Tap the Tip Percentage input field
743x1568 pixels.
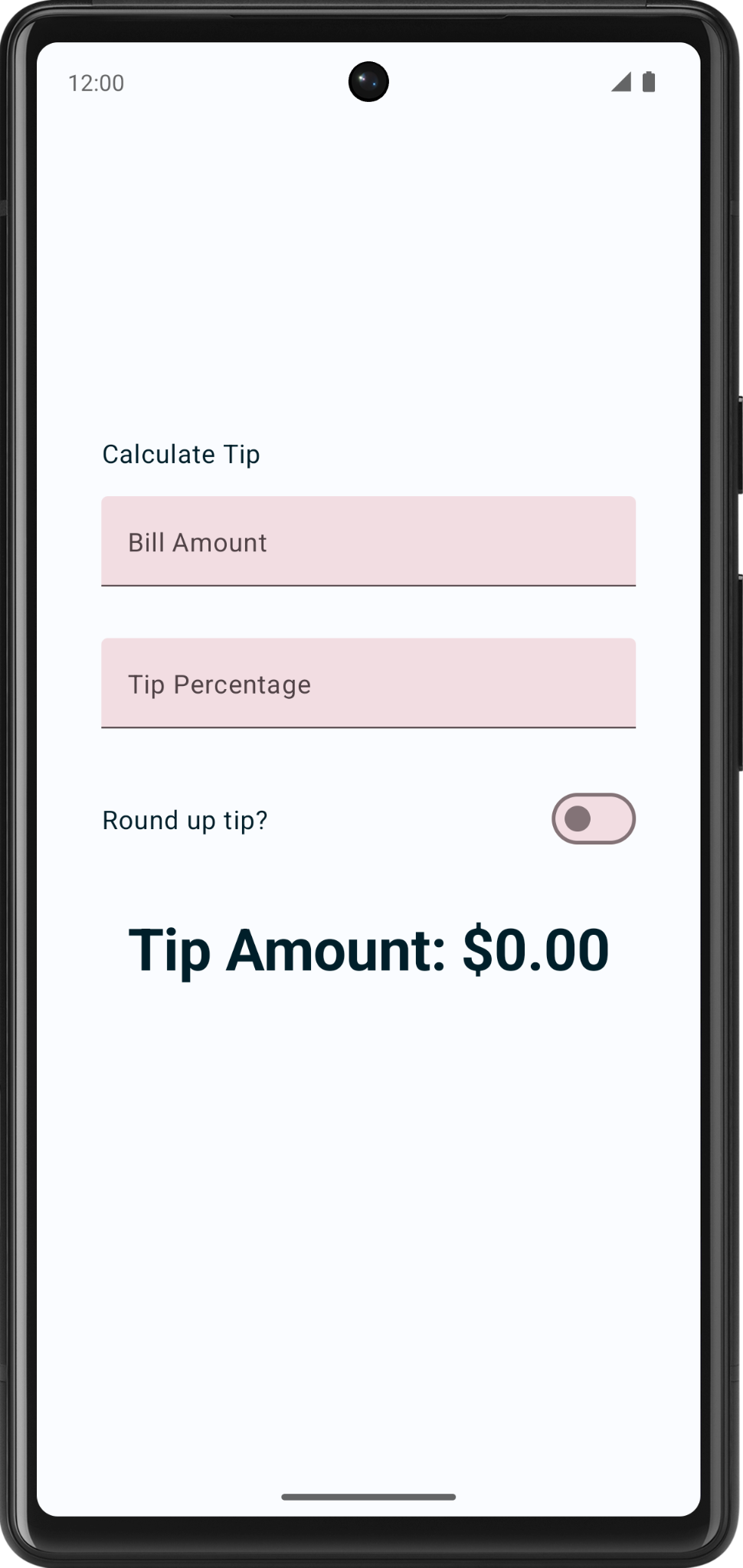368,683
